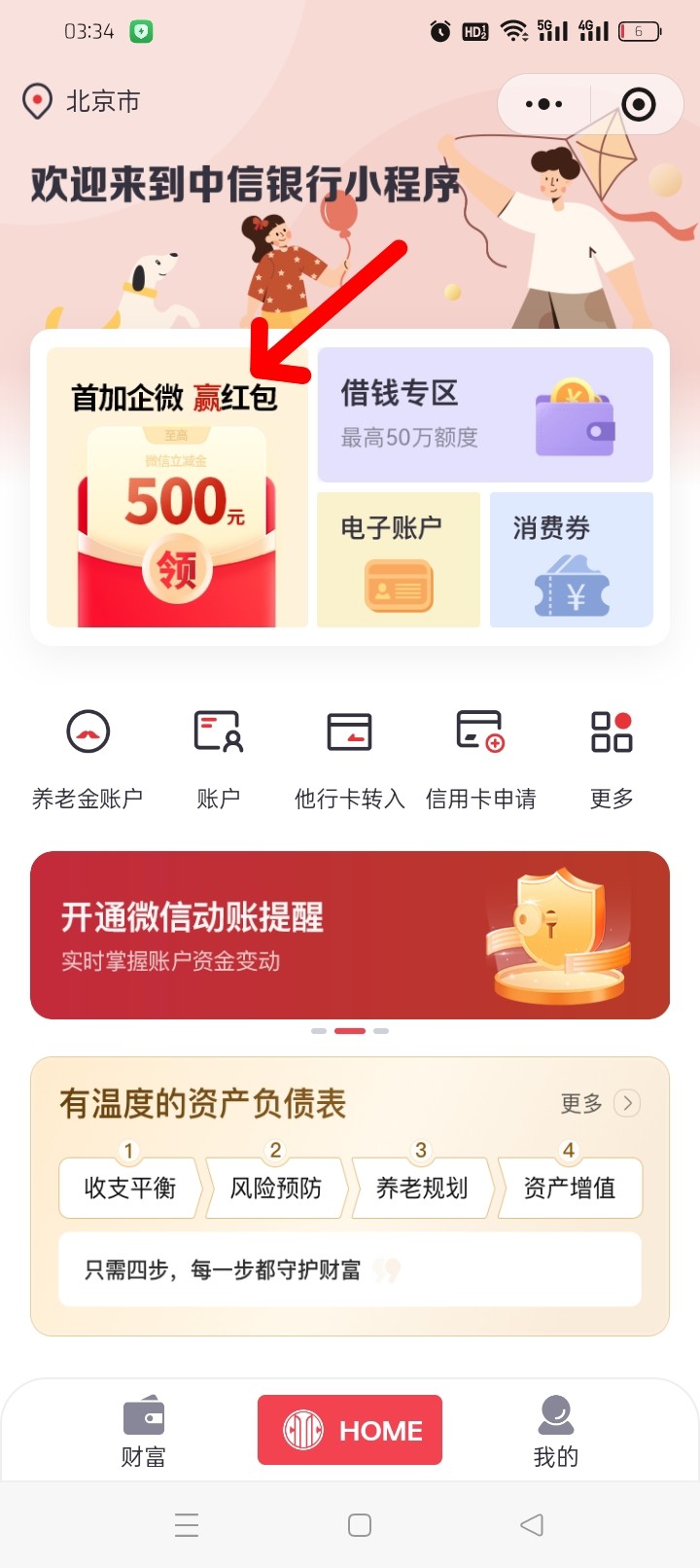Select step 资产增值
The height and width of the screenshot is (1568, 700).
[x=570, y=1188]
